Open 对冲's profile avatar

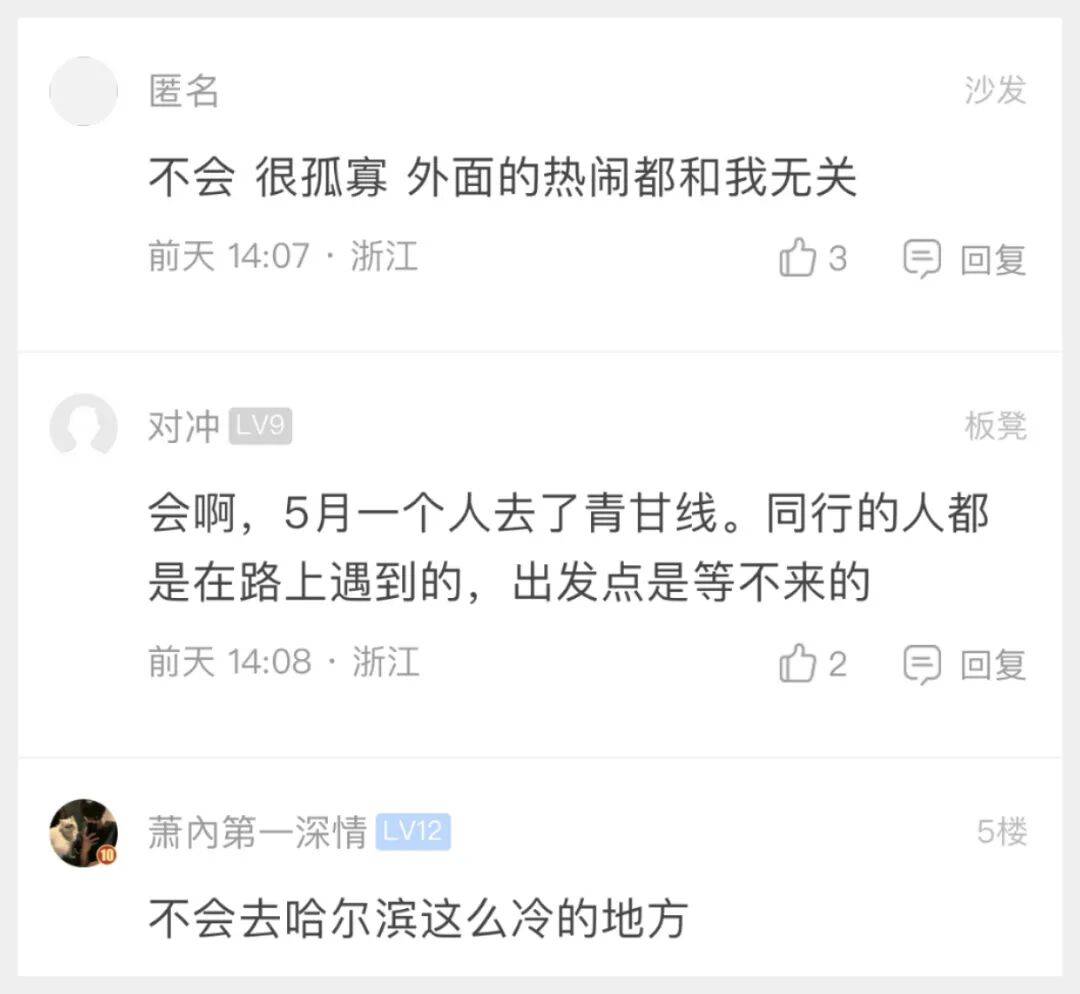(83, 428)
